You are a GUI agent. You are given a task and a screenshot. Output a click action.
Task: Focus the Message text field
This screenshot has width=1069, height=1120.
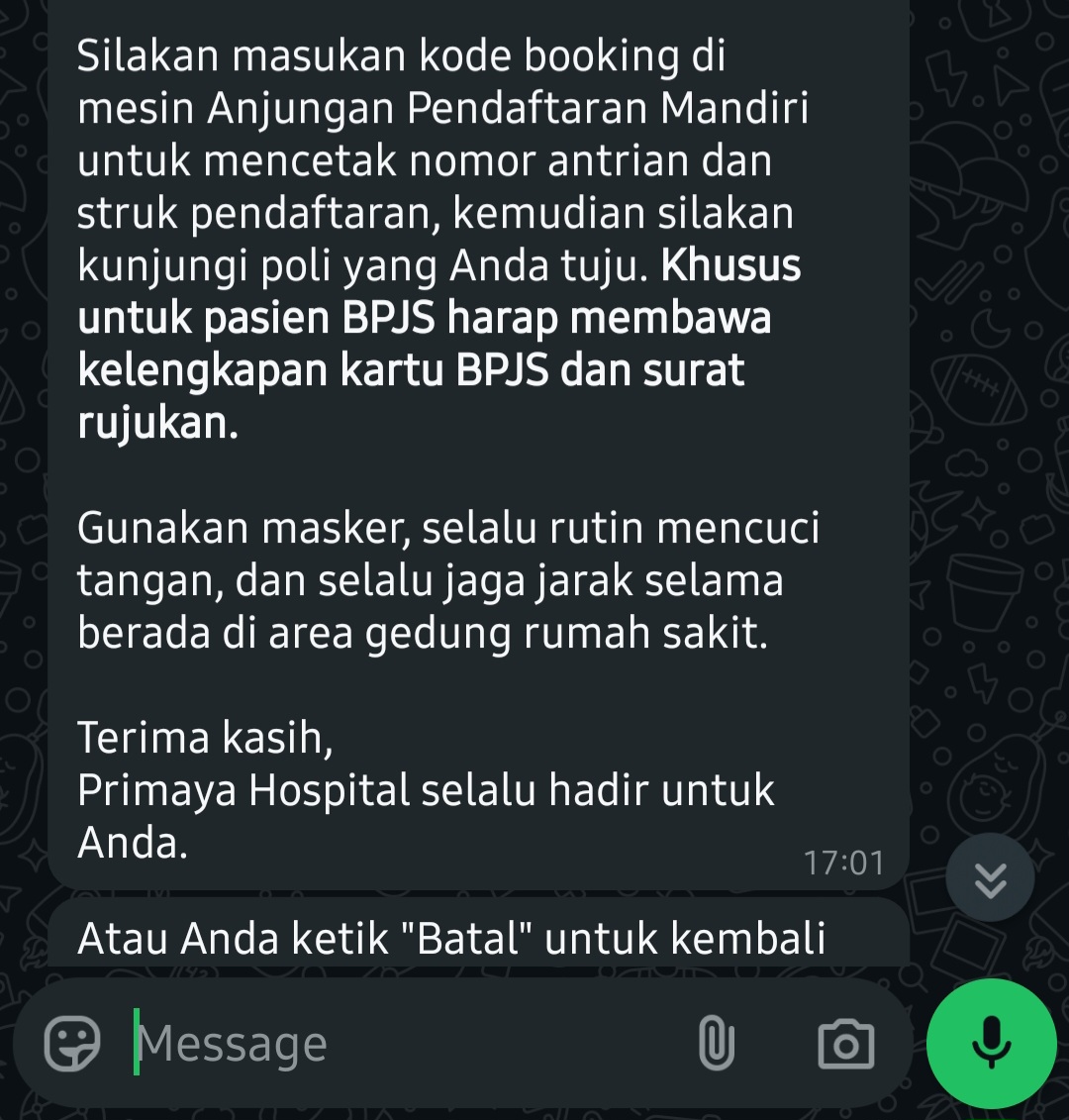pyautogui.click(x=396, y=1044)
